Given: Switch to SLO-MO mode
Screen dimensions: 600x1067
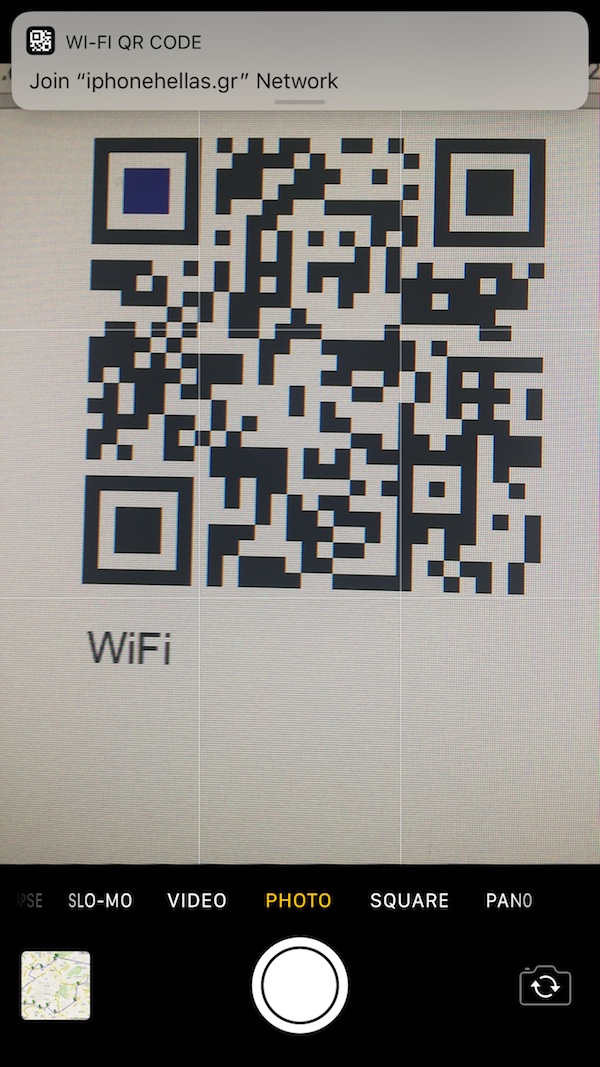Looking at the screenshot, I should pos(100,901).
